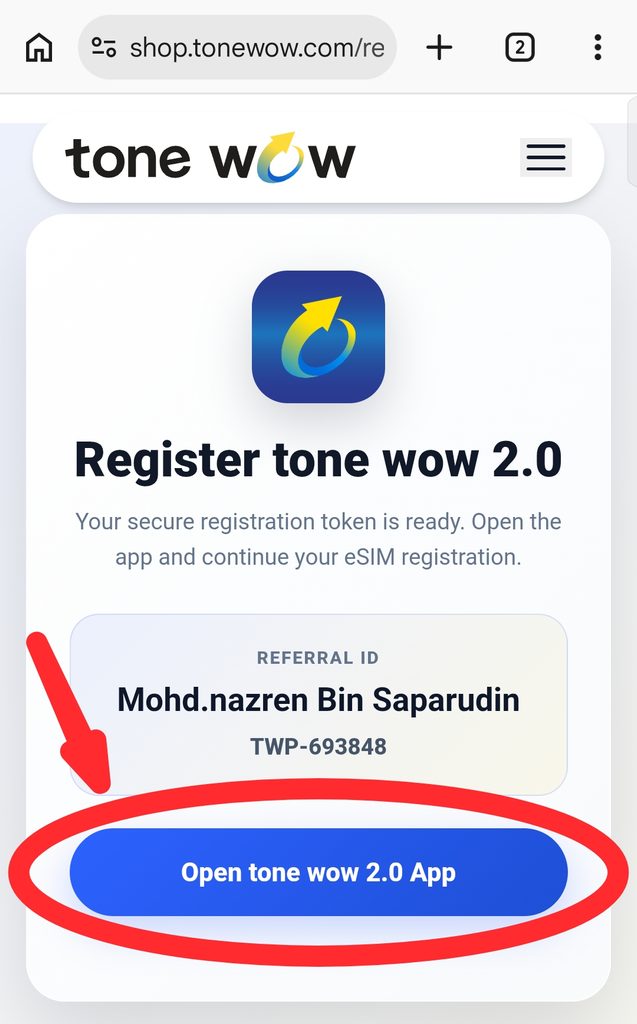Viewport: 637px width, 1024px height.
Task: Open the browser three-dot overflow menu
Action: tap(597, 48)
